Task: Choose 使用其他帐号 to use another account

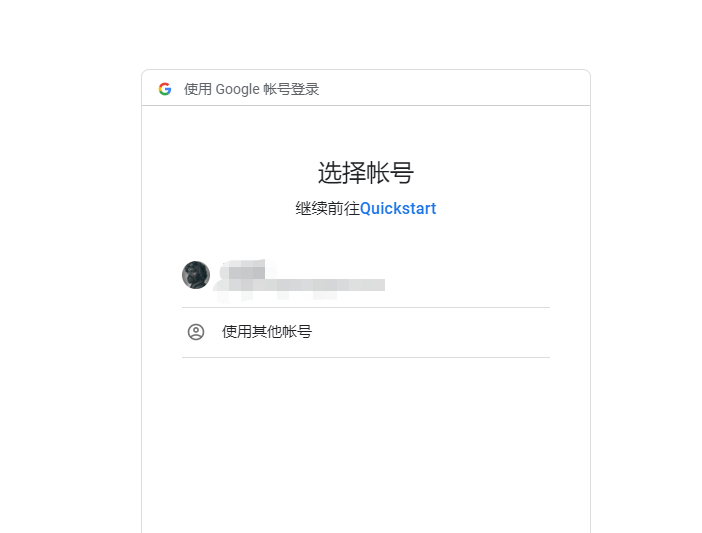Action: (266, 332)
